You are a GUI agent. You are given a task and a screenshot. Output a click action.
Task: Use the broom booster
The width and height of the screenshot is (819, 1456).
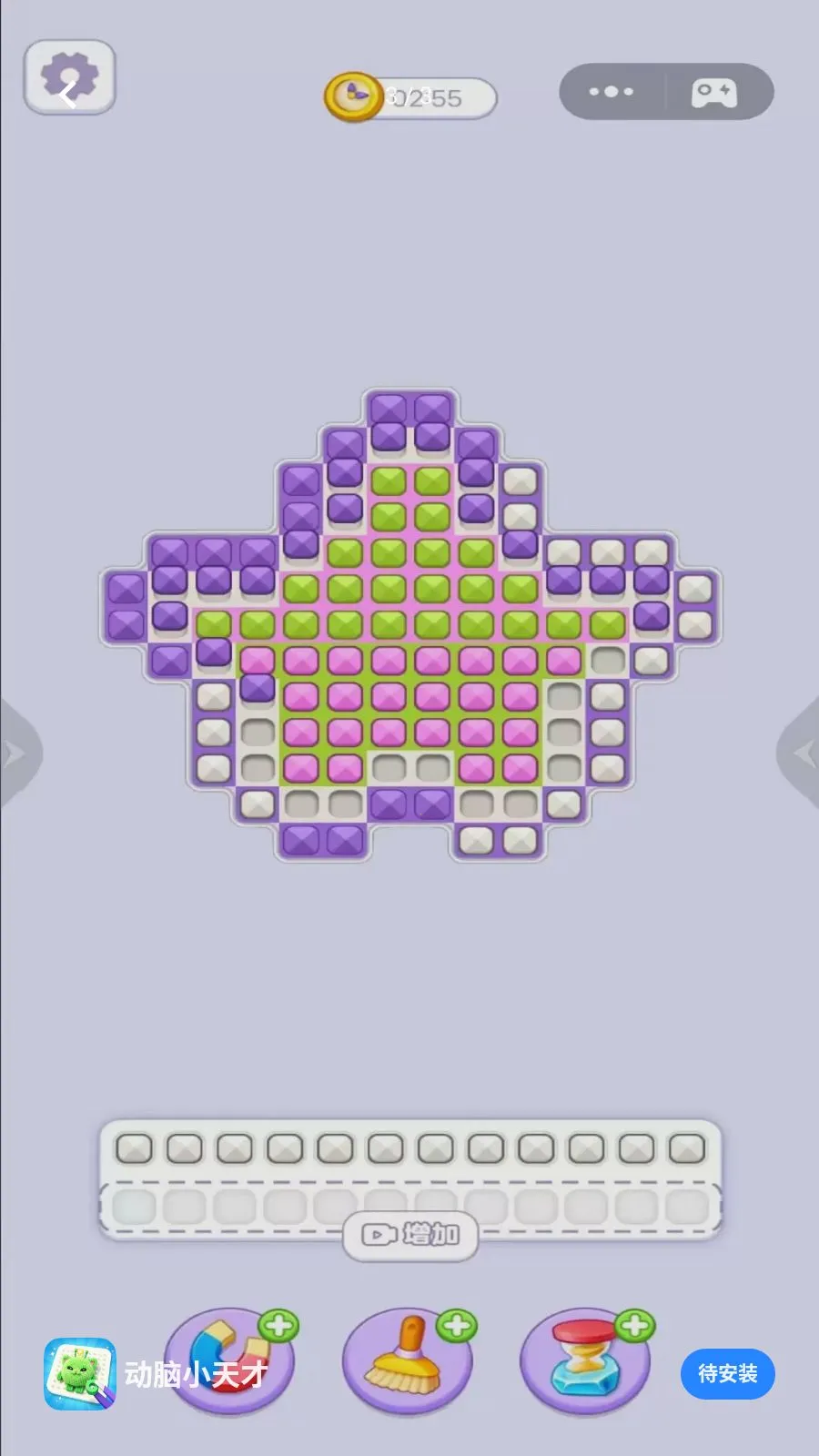407,1361
